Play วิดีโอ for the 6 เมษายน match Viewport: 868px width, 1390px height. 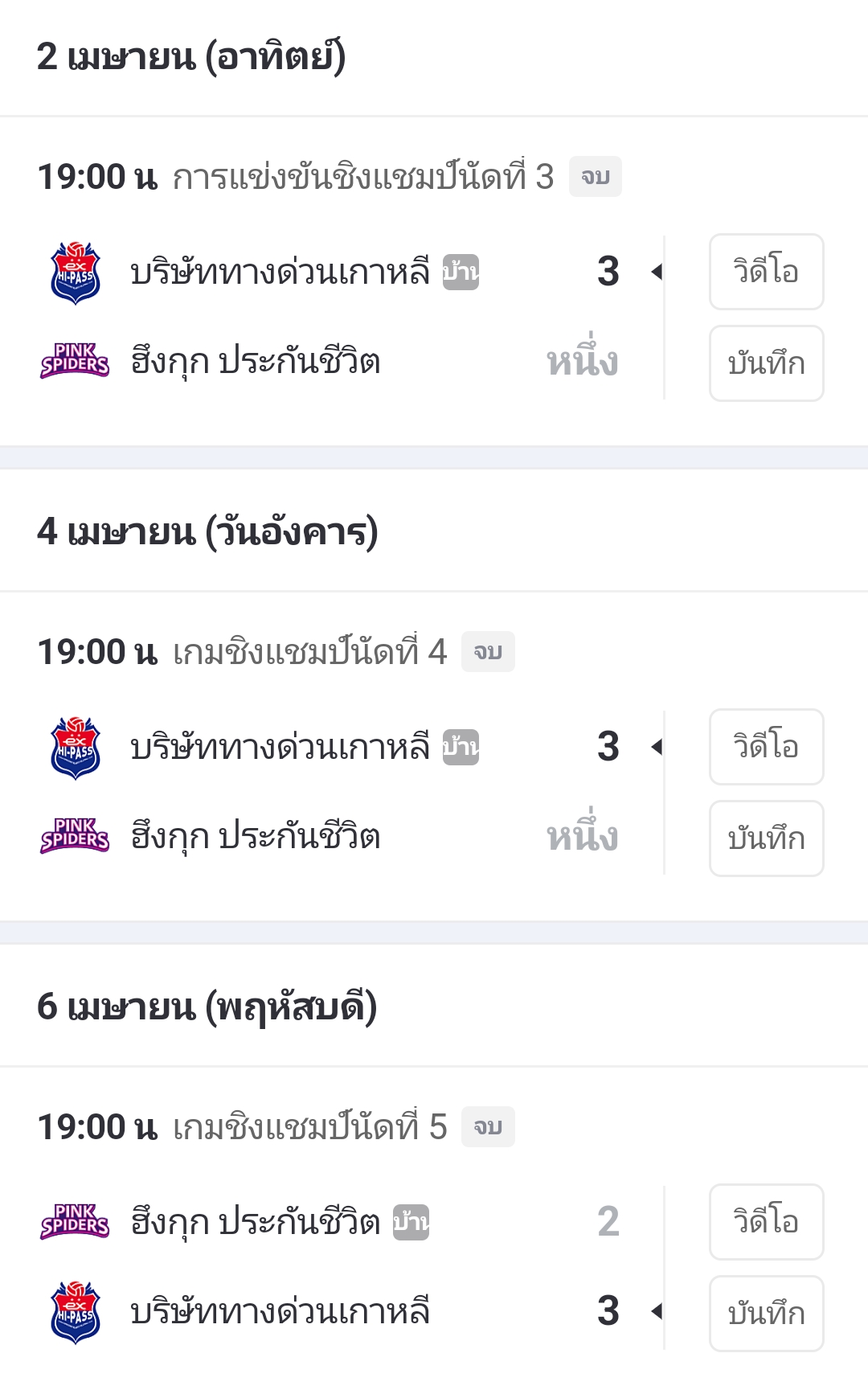click(766, 1222)
